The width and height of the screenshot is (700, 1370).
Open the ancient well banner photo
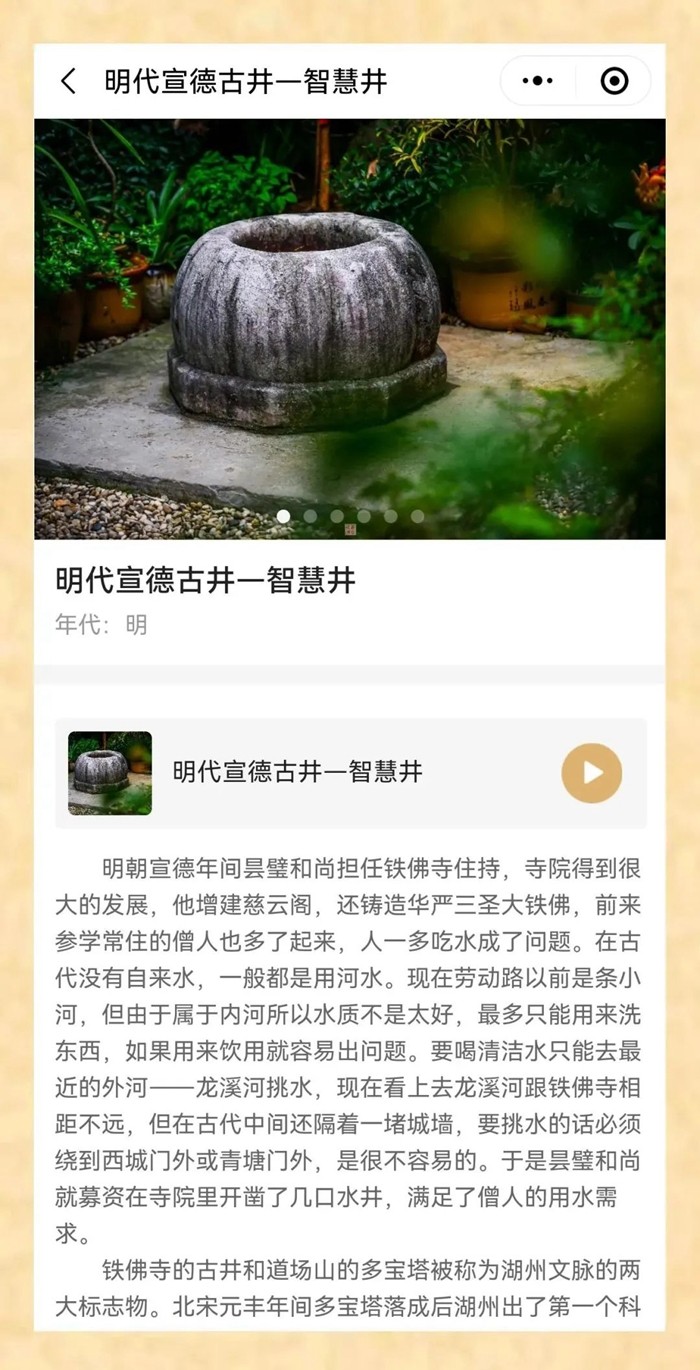click(x=349, y=329)
